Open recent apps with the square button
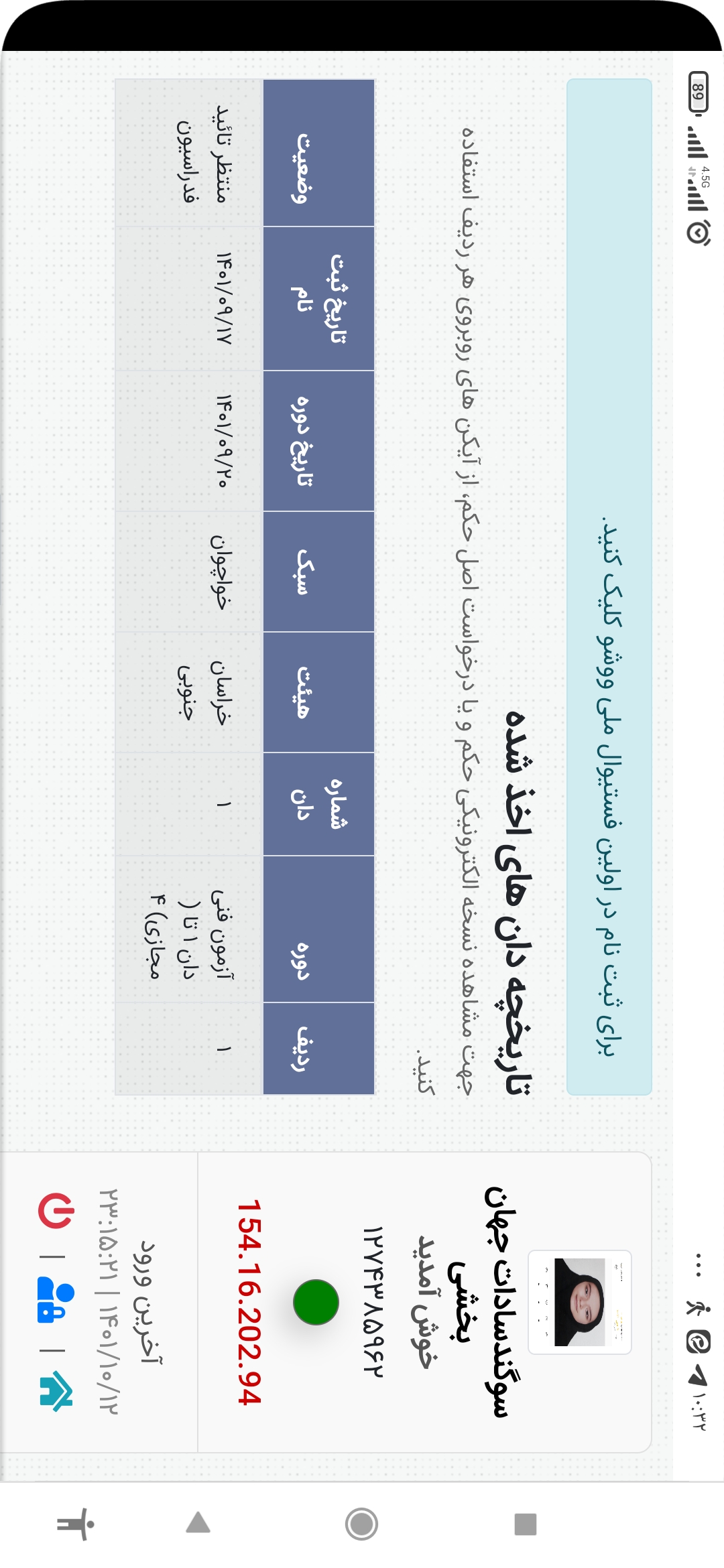This screenshot has height=1568, width=724. 526,1523
